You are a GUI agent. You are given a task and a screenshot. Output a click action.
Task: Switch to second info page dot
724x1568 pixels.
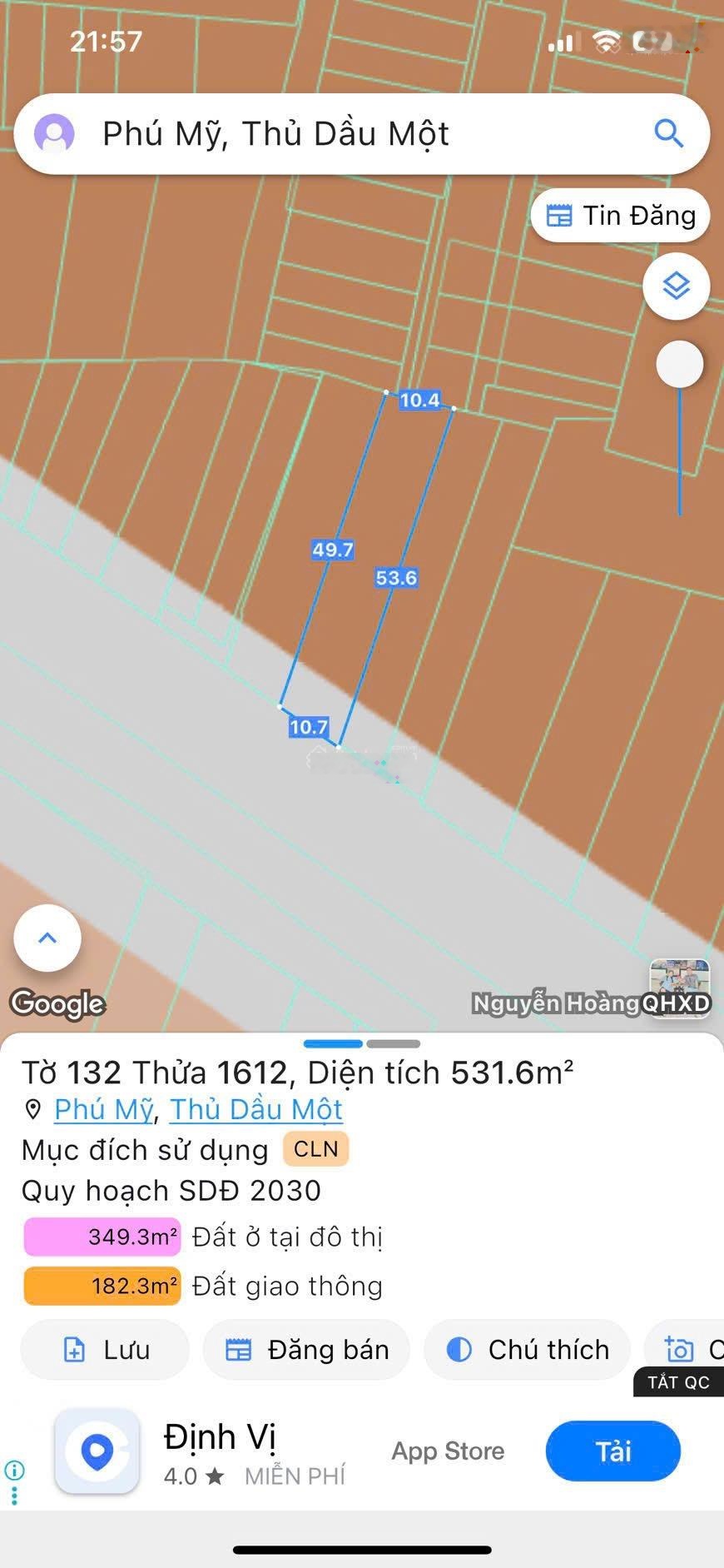(394, 1043)
